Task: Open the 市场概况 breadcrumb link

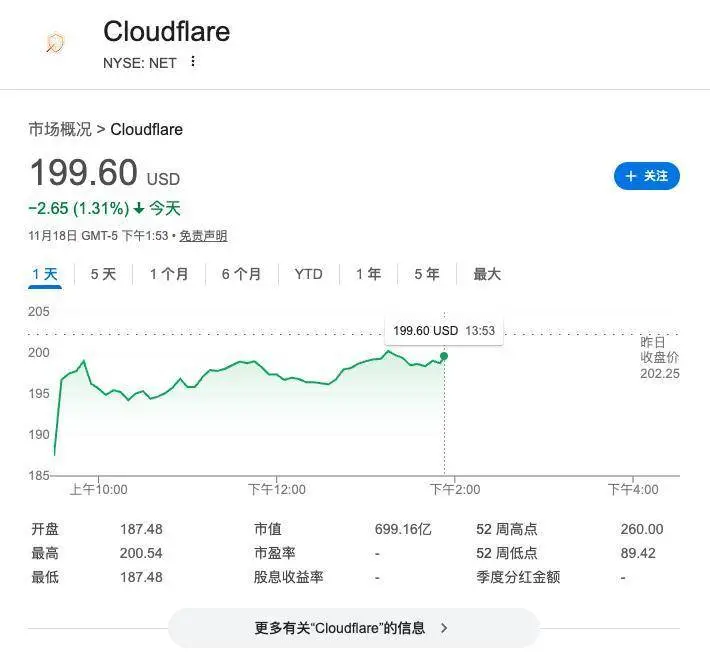Action: (60, 129)
